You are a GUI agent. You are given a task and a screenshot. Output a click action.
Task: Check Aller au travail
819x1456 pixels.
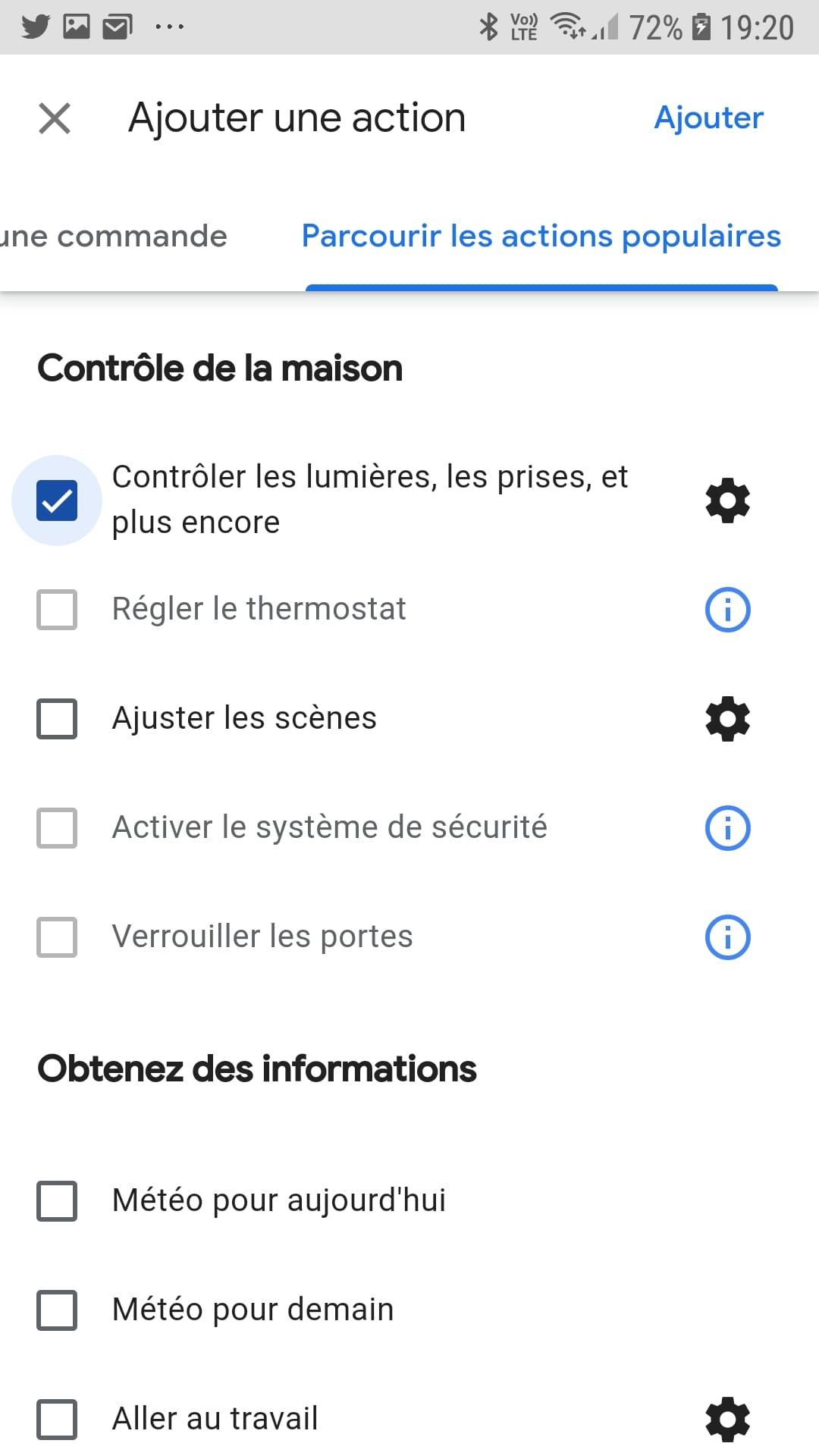pyautogui.click(x=57, y=1420)
